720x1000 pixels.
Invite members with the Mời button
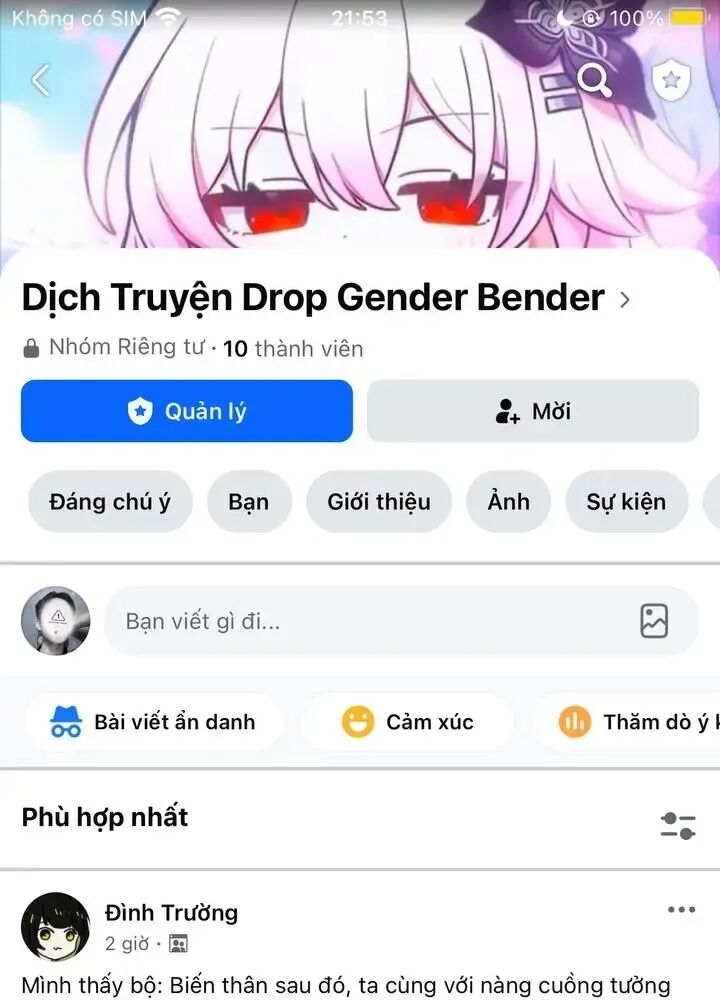(x=532, y=411)
